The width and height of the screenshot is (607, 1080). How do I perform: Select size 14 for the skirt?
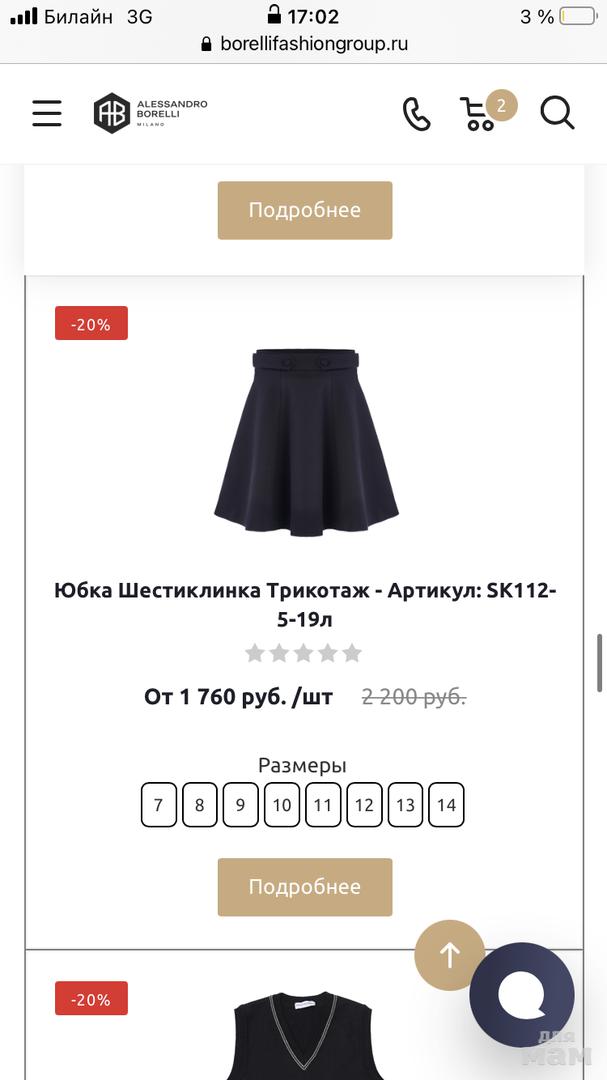click(446, 805)
